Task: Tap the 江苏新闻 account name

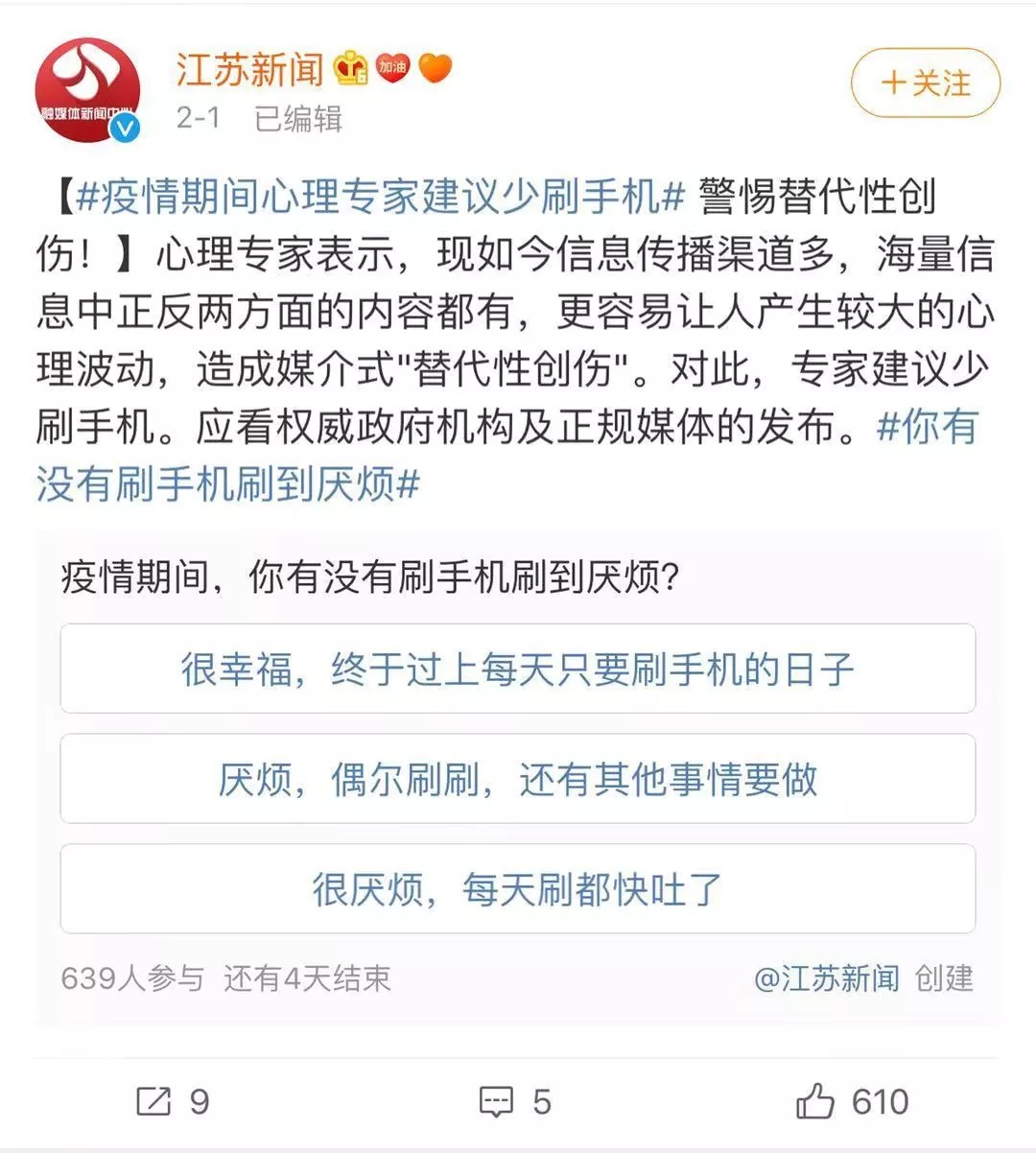Action: 249,69
